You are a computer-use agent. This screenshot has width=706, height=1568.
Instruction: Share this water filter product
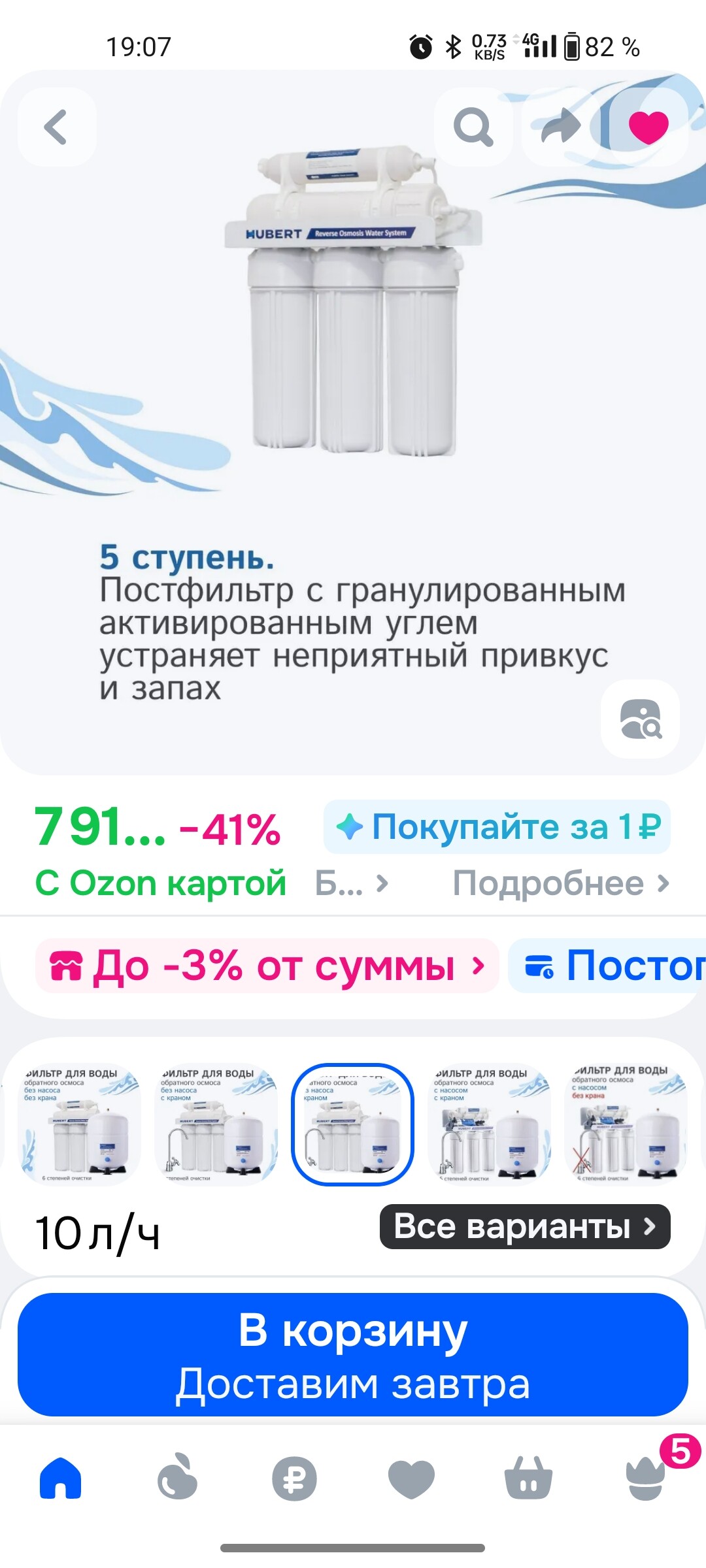pos(561,127)
